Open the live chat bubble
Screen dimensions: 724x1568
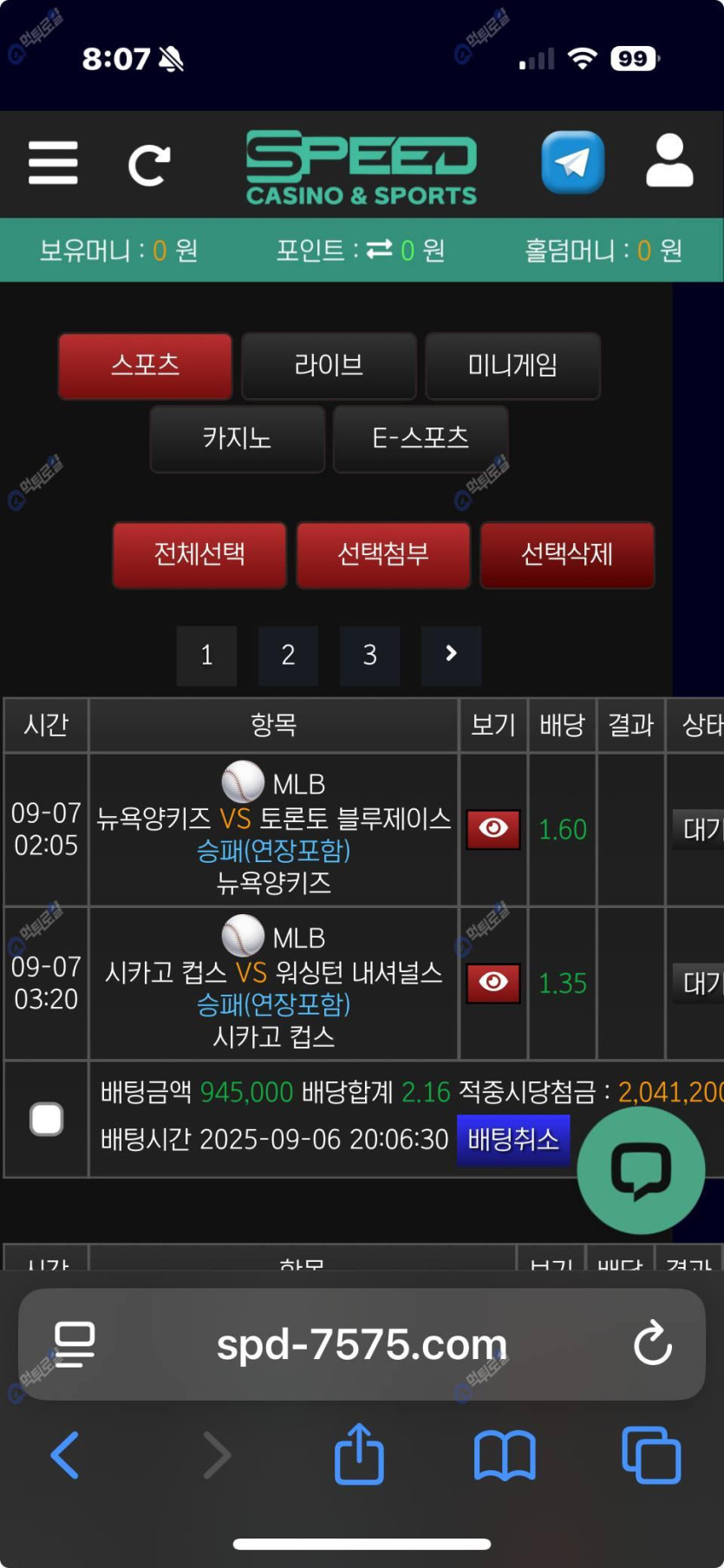[x=641, y=1171]
